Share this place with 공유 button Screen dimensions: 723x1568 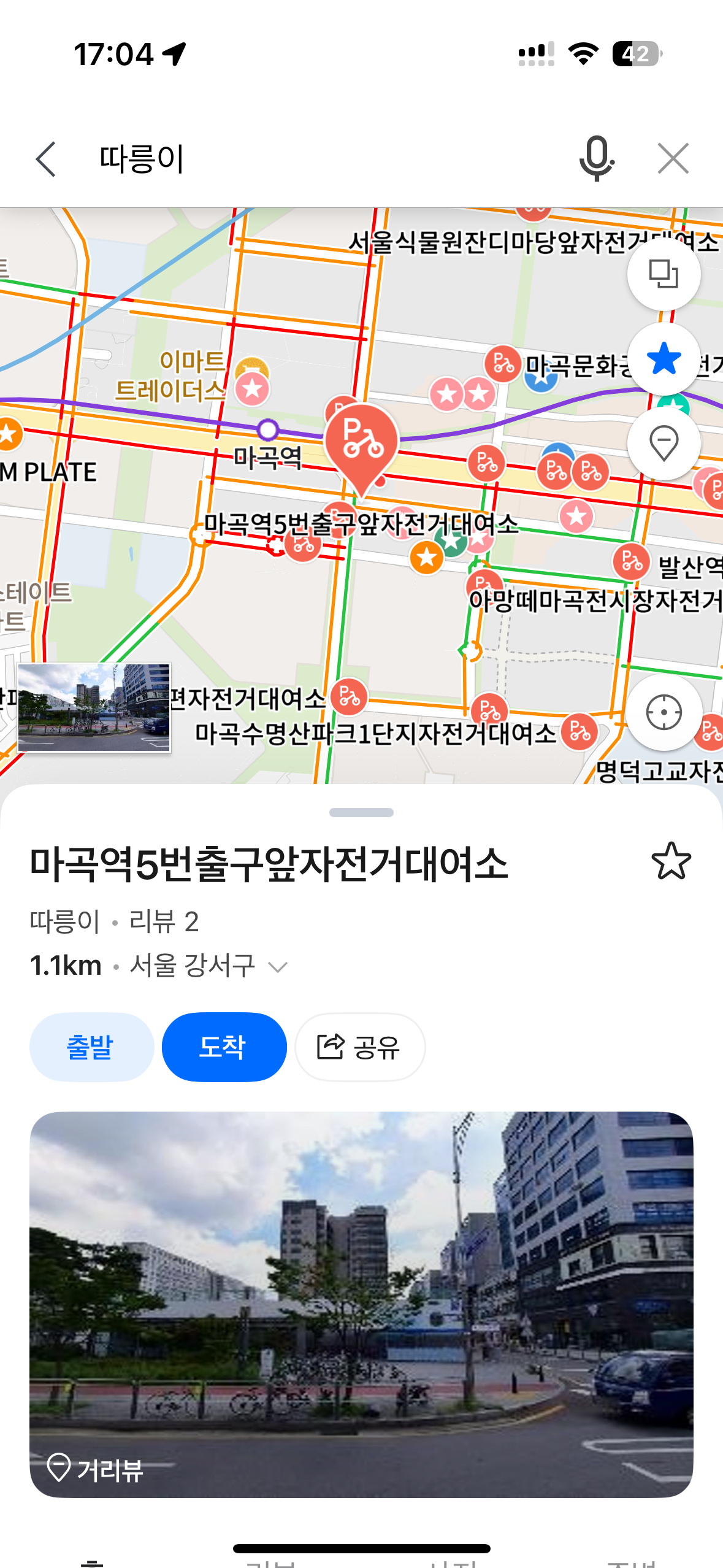[x=360, y=1047]
